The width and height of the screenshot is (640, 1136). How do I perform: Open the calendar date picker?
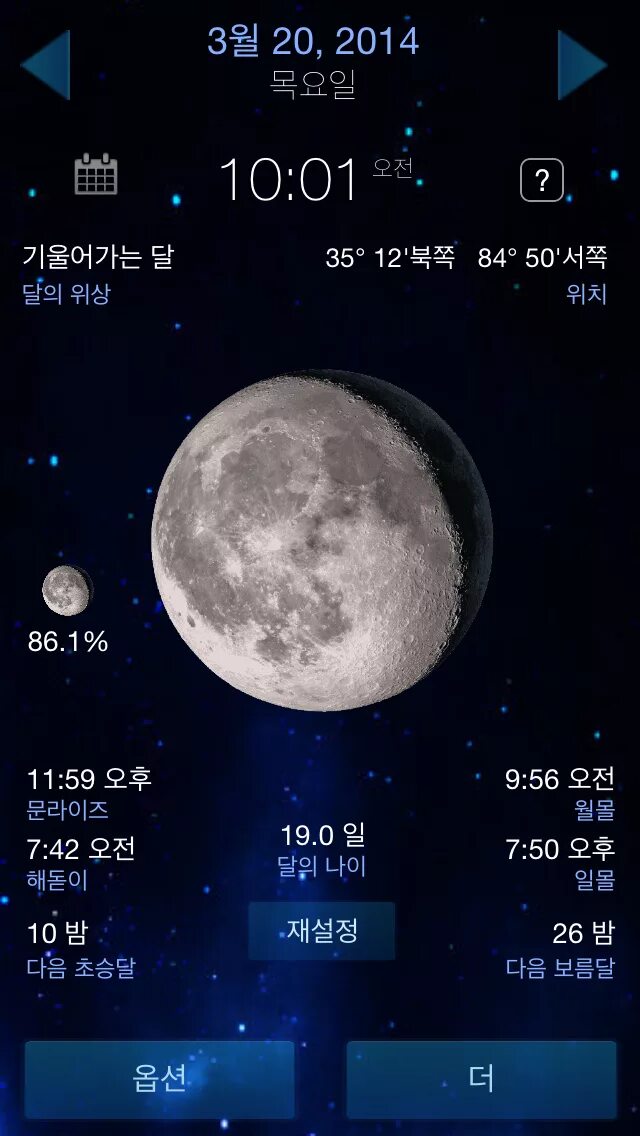point(96,175)
